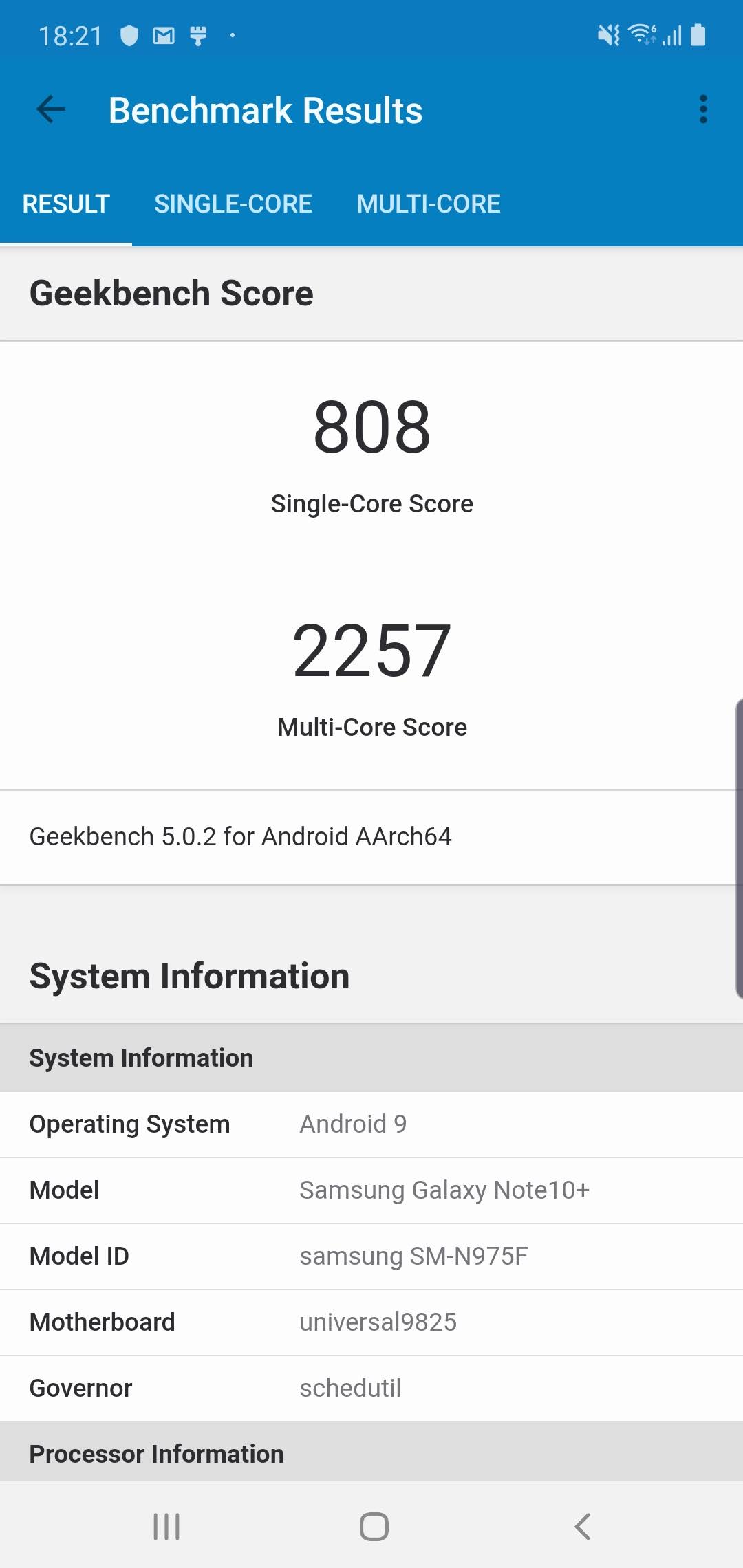Go back using the app bar arrow
743x1568 pixels.
coord(50,109)
